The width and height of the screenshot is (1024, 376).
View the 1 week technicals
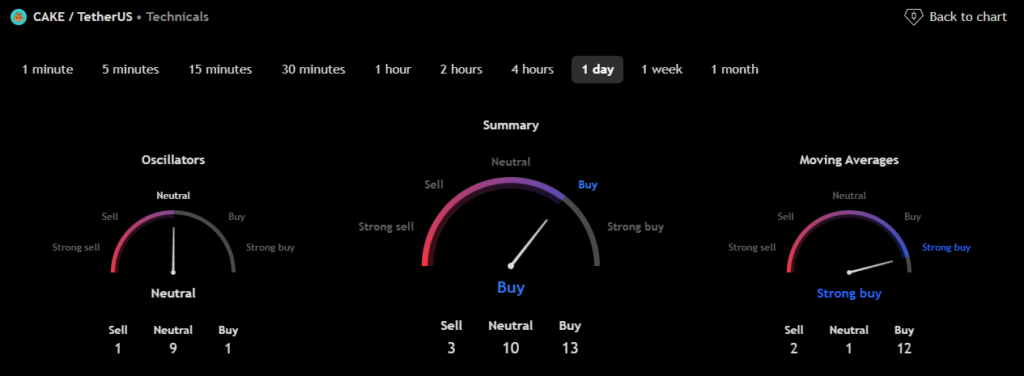pos(662,69)
